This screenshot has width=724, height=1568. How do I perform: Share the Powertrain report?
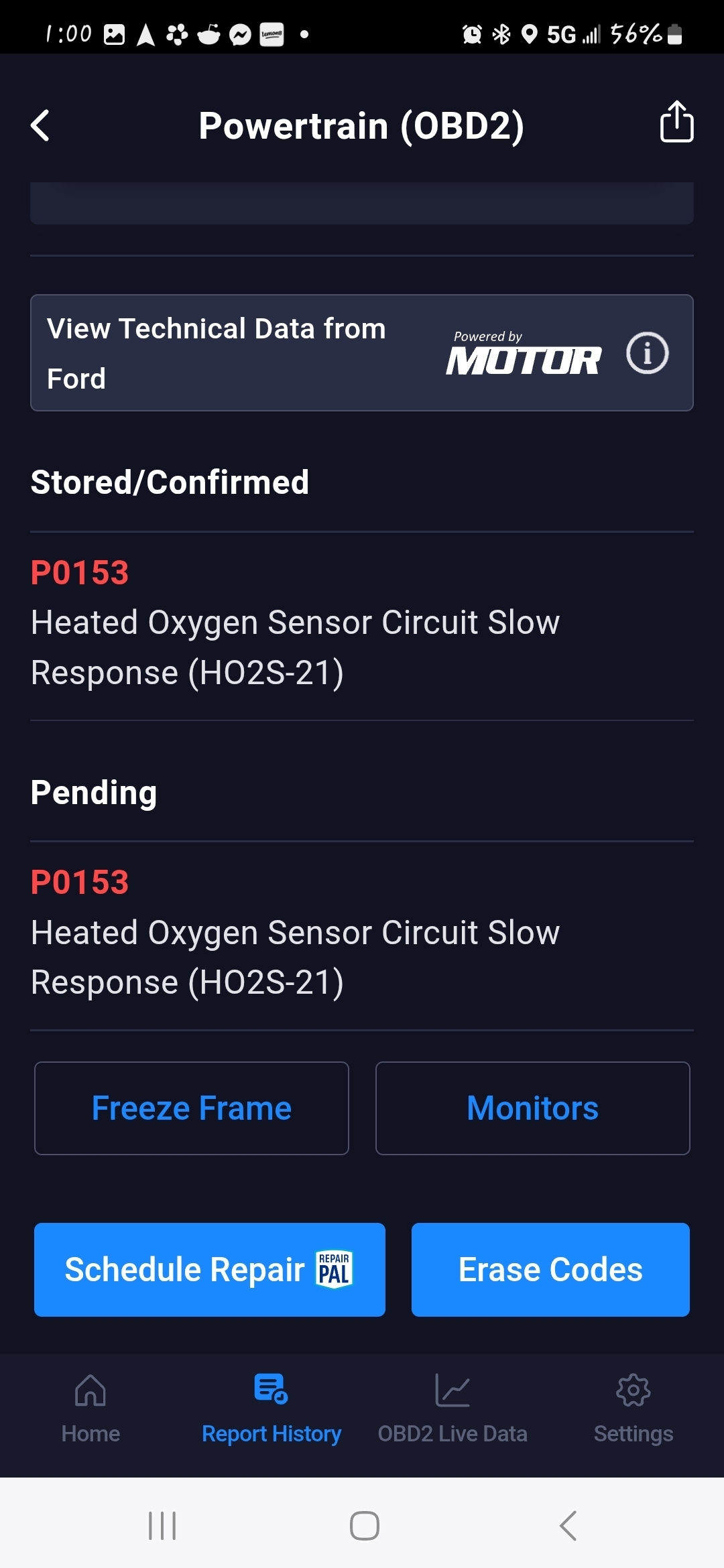pyautogui.click(x=676, y=122)
